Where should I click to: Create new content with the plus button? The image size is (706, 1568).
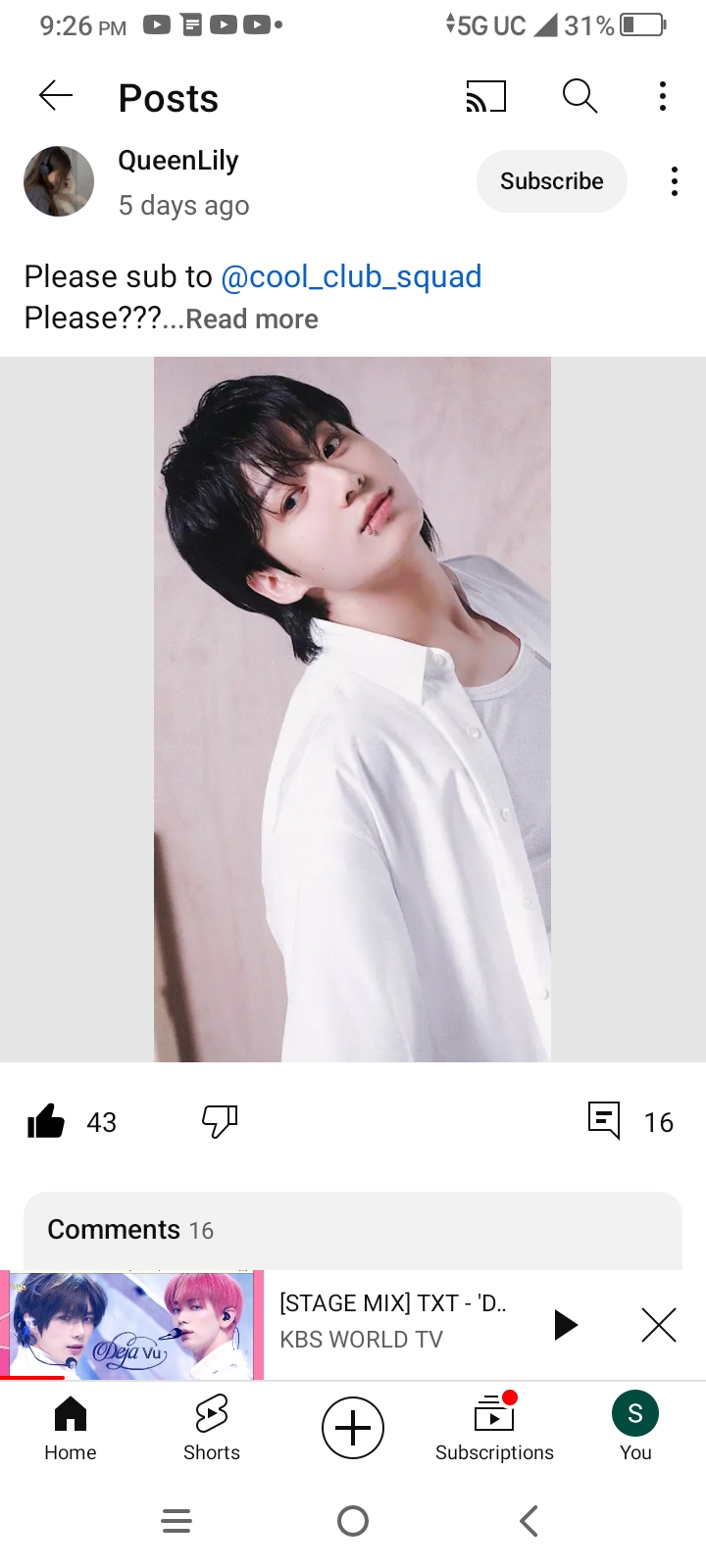(x=353, y=1428)
